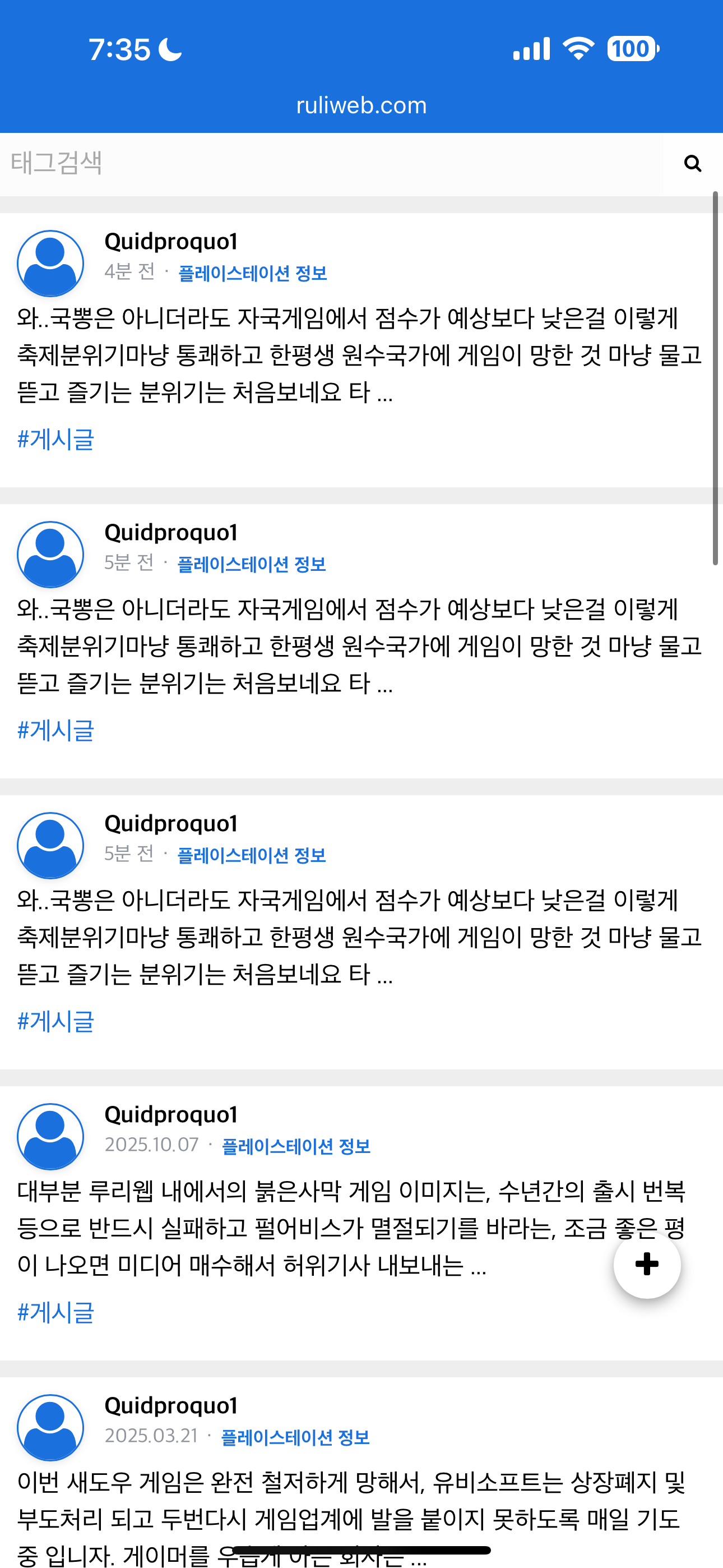
Task: Tap the ruliweb.com address bar
Action: (361, 105)
